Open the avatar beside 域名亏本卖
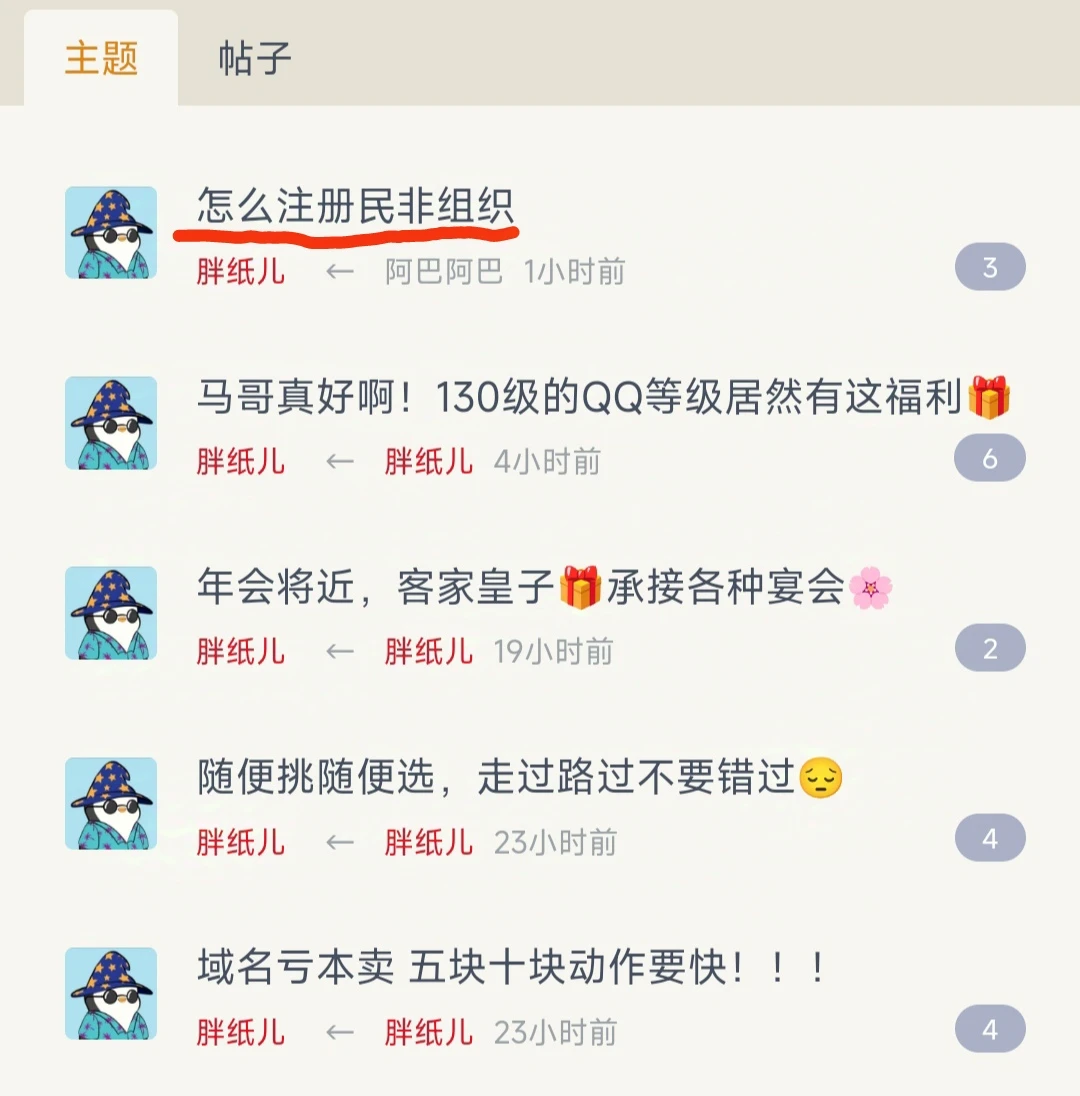Screen dimensions: 1080x1096 (x=111, y=993)
